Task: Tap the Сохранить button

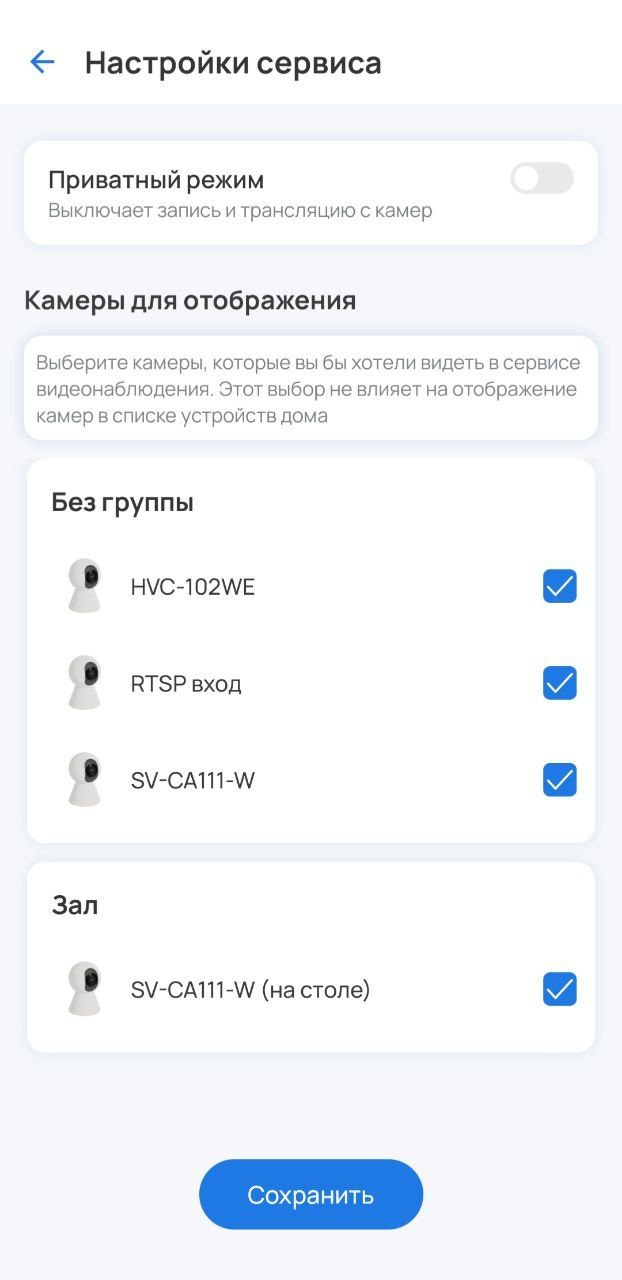Action: (311, 1194)
